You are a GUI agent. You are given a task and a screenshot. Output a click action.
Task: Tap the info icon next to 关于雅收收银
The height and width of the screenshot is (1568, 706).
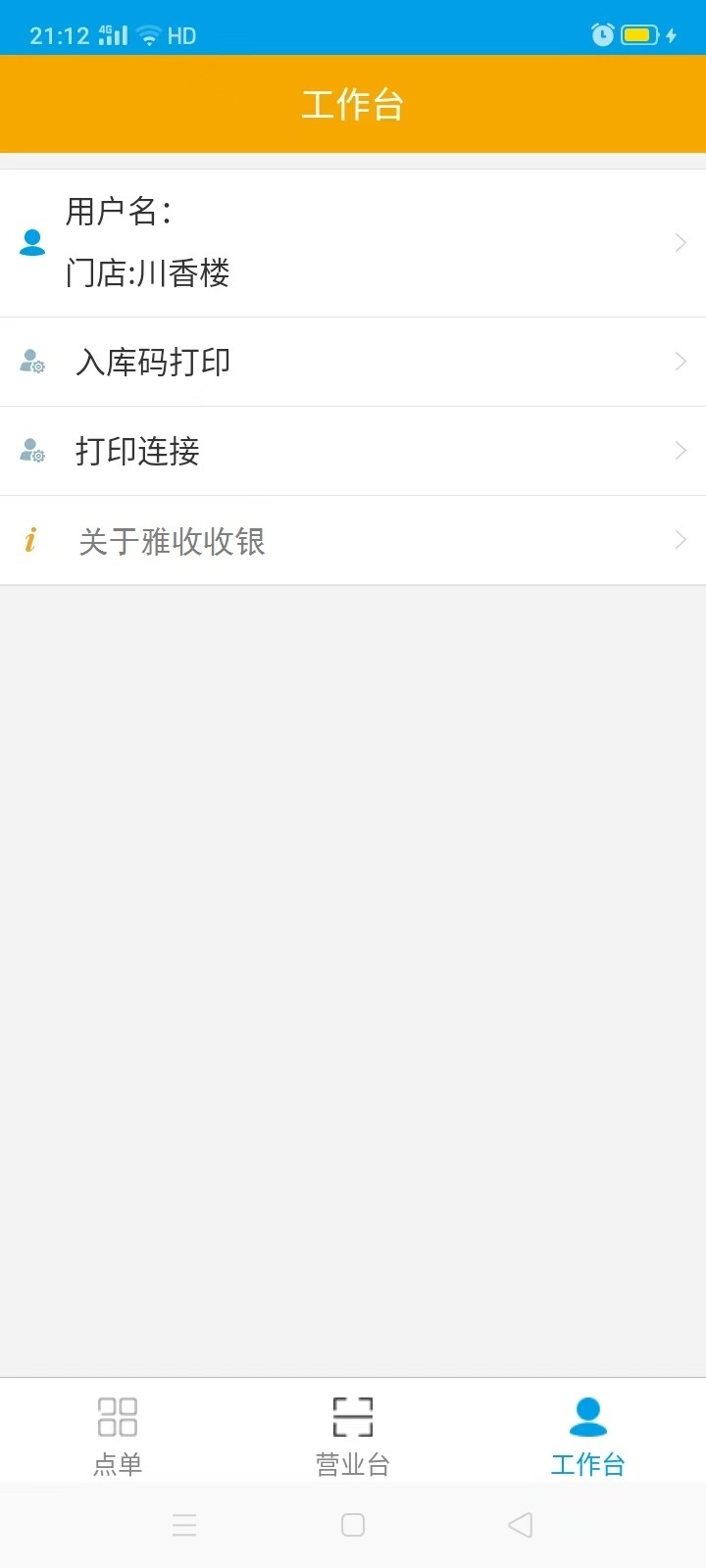pyautogui.click(x=32, y=540)
